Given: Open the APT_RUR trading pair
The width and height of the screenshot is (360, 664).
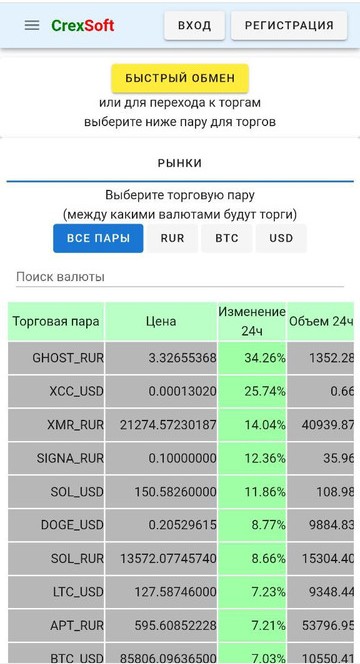Looking at the screenshot, I should [181, 625].
